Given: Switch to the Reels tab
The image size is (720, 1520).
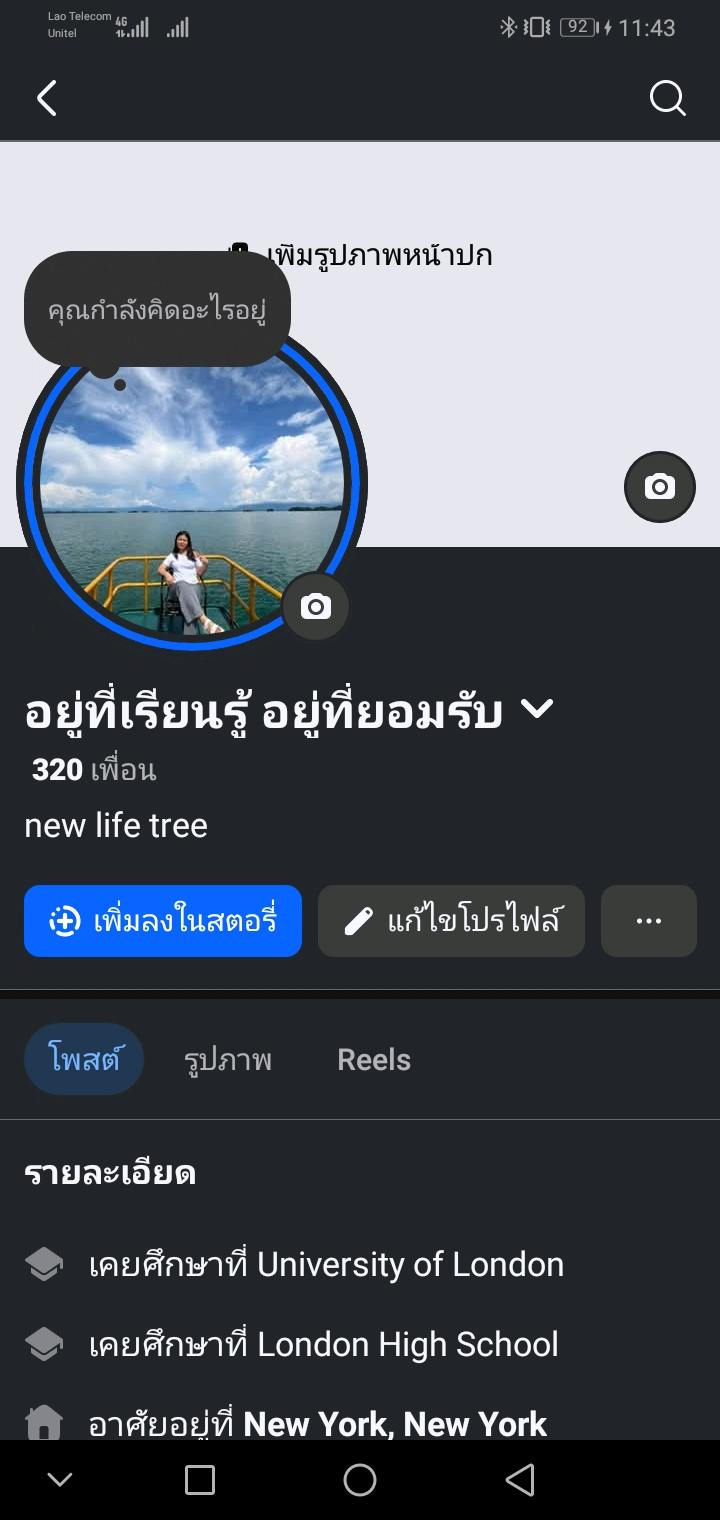Looking at the screenshot, I should pyautogui.click(x=374, y=1060).
